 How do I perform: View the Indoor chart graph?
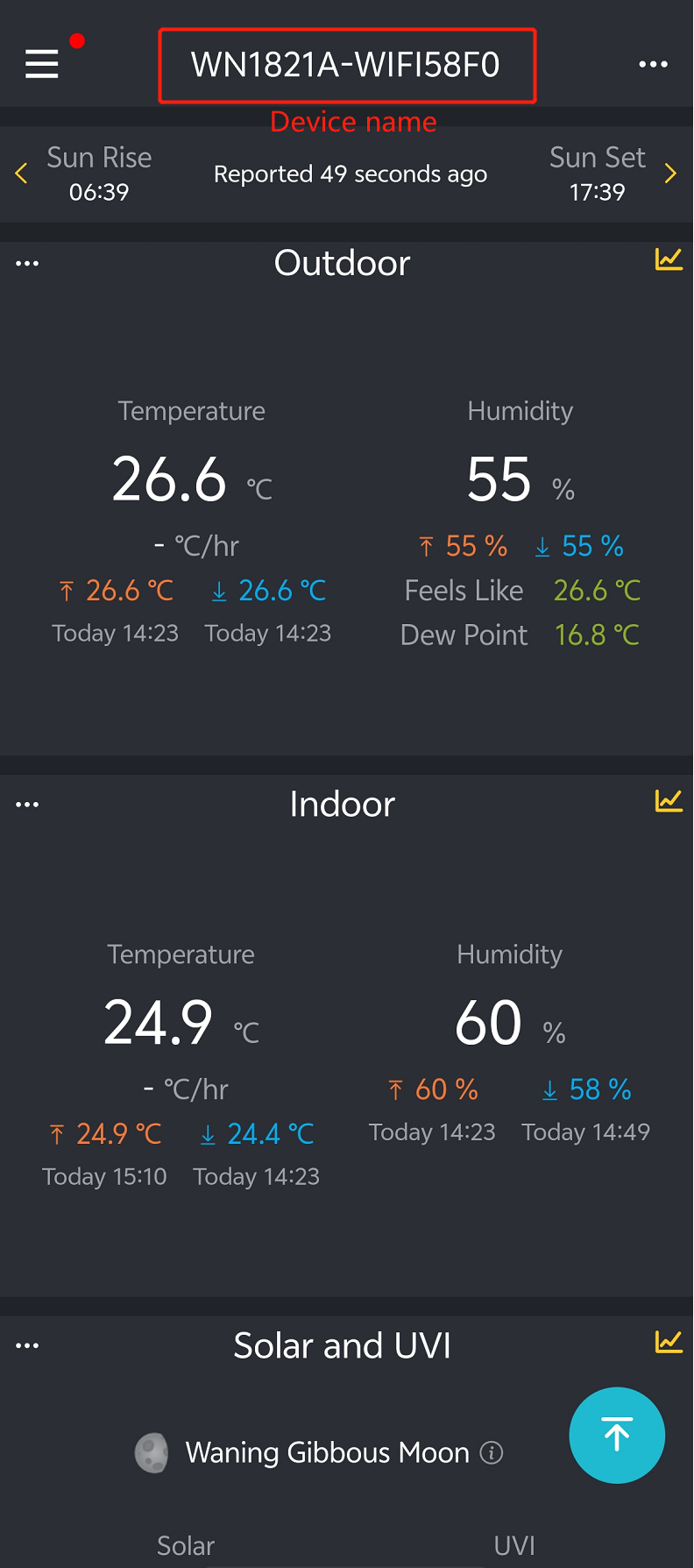tap(668, 800)
